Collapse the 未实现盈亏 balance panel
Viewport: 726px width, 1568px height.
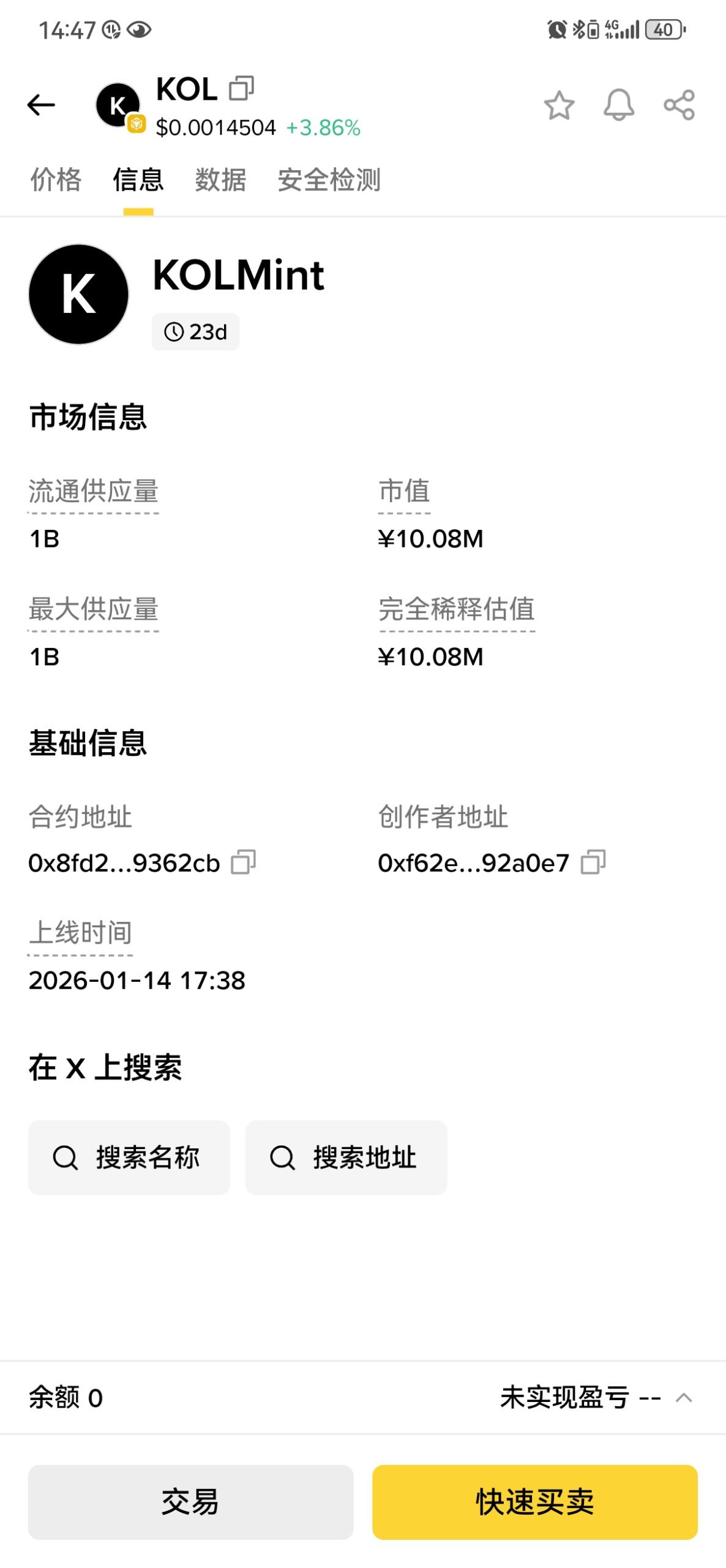684,1398
